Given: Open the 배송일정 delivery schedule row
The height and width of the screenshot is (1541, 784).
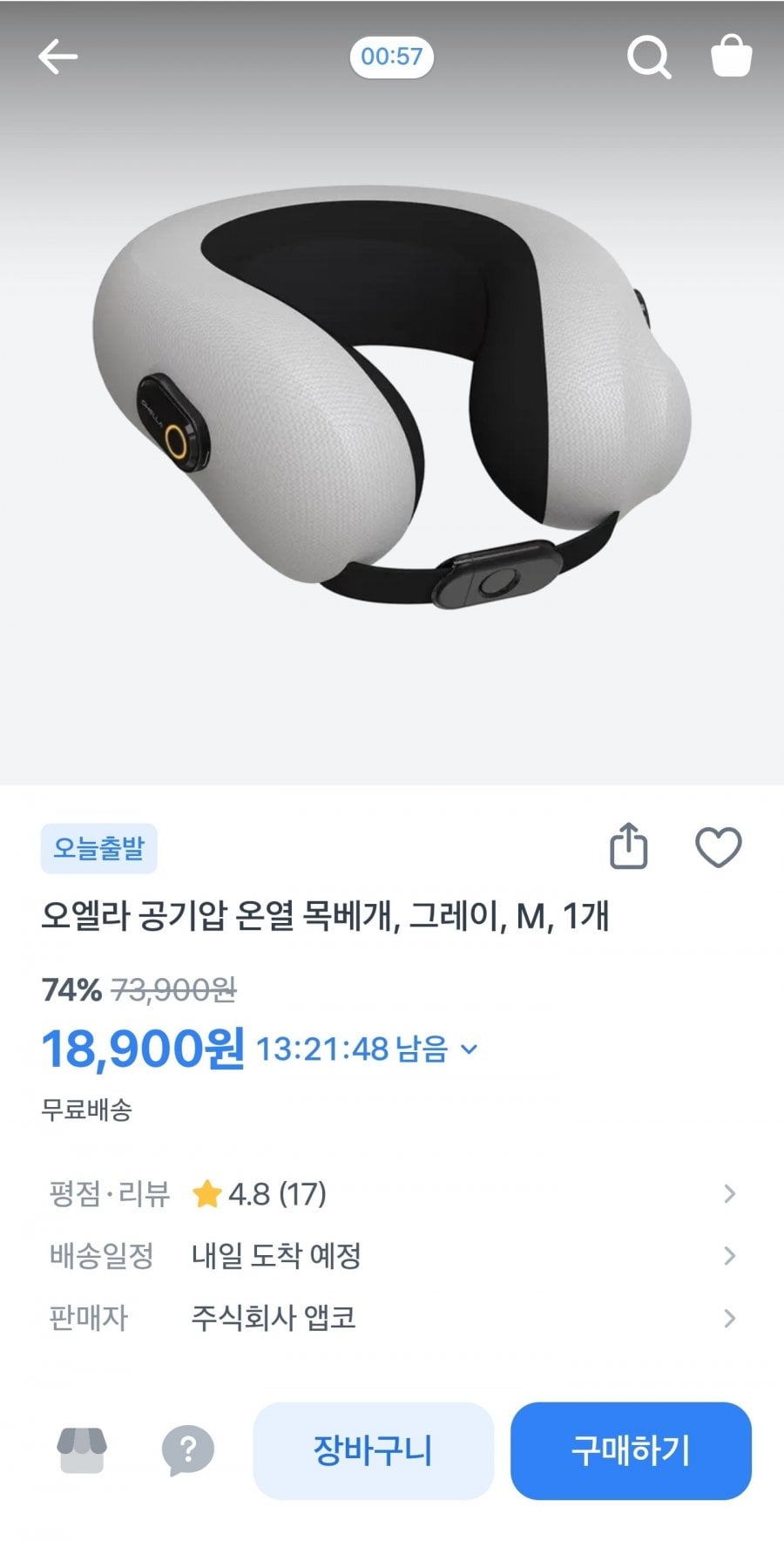Looking at the screenshot, I should click(x=392, y=1256).
